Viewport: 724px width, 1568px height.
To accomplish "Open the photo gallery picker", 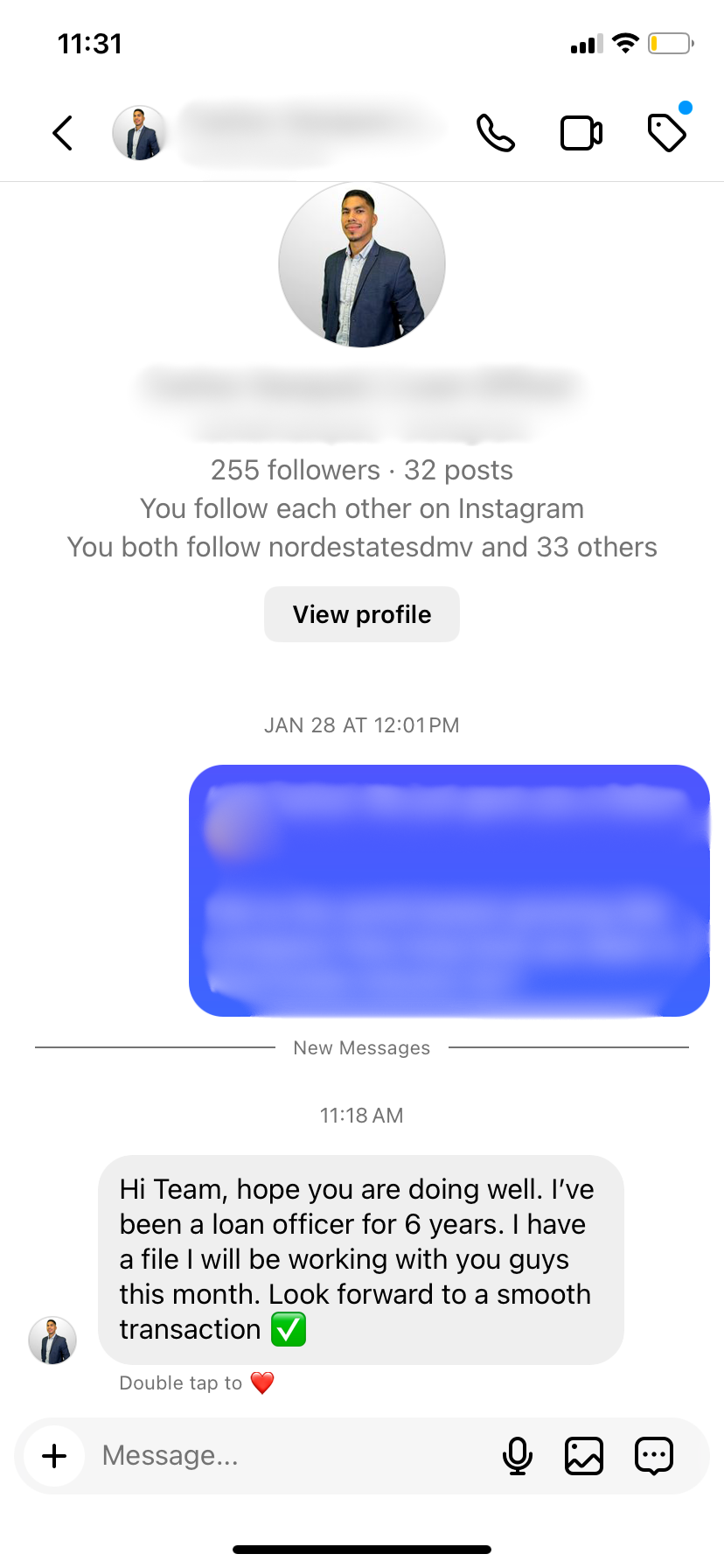I will 584,1456.
